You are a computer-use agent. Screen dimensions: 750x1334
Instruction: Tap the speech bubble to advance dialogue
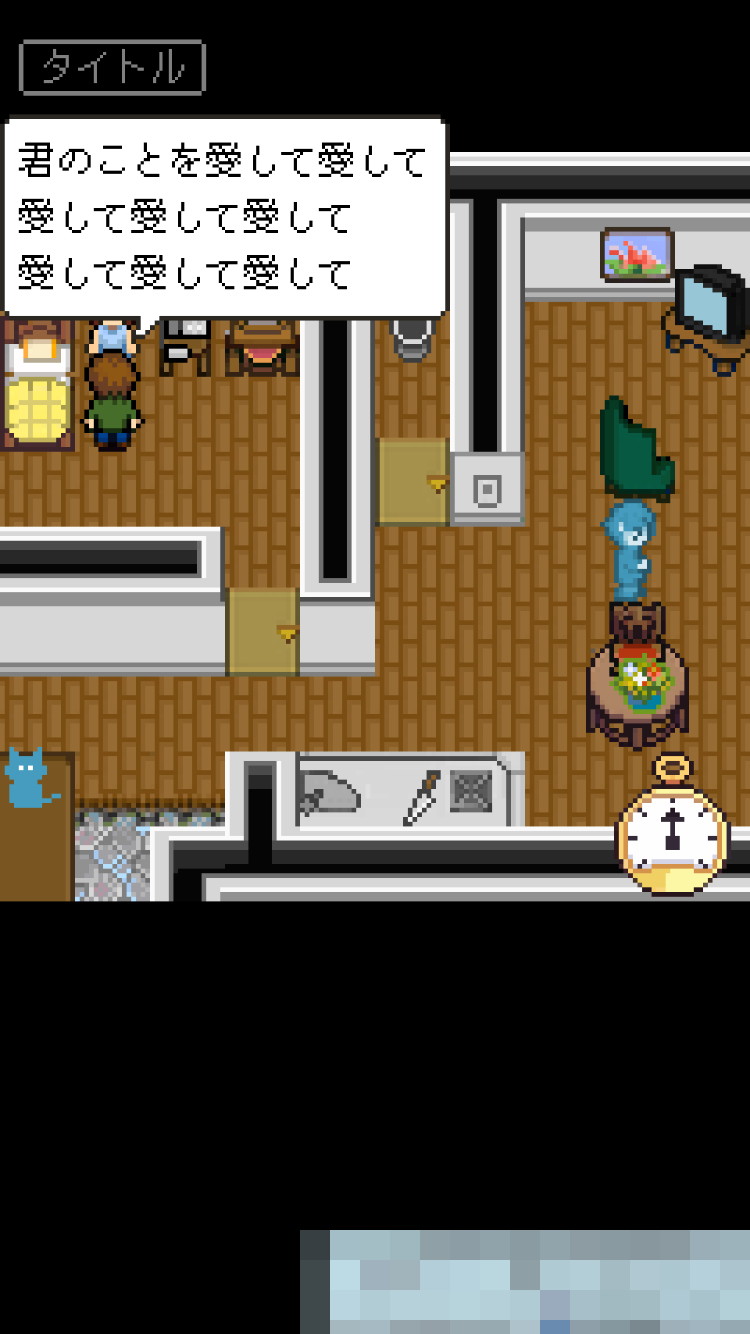pos(225,217)
